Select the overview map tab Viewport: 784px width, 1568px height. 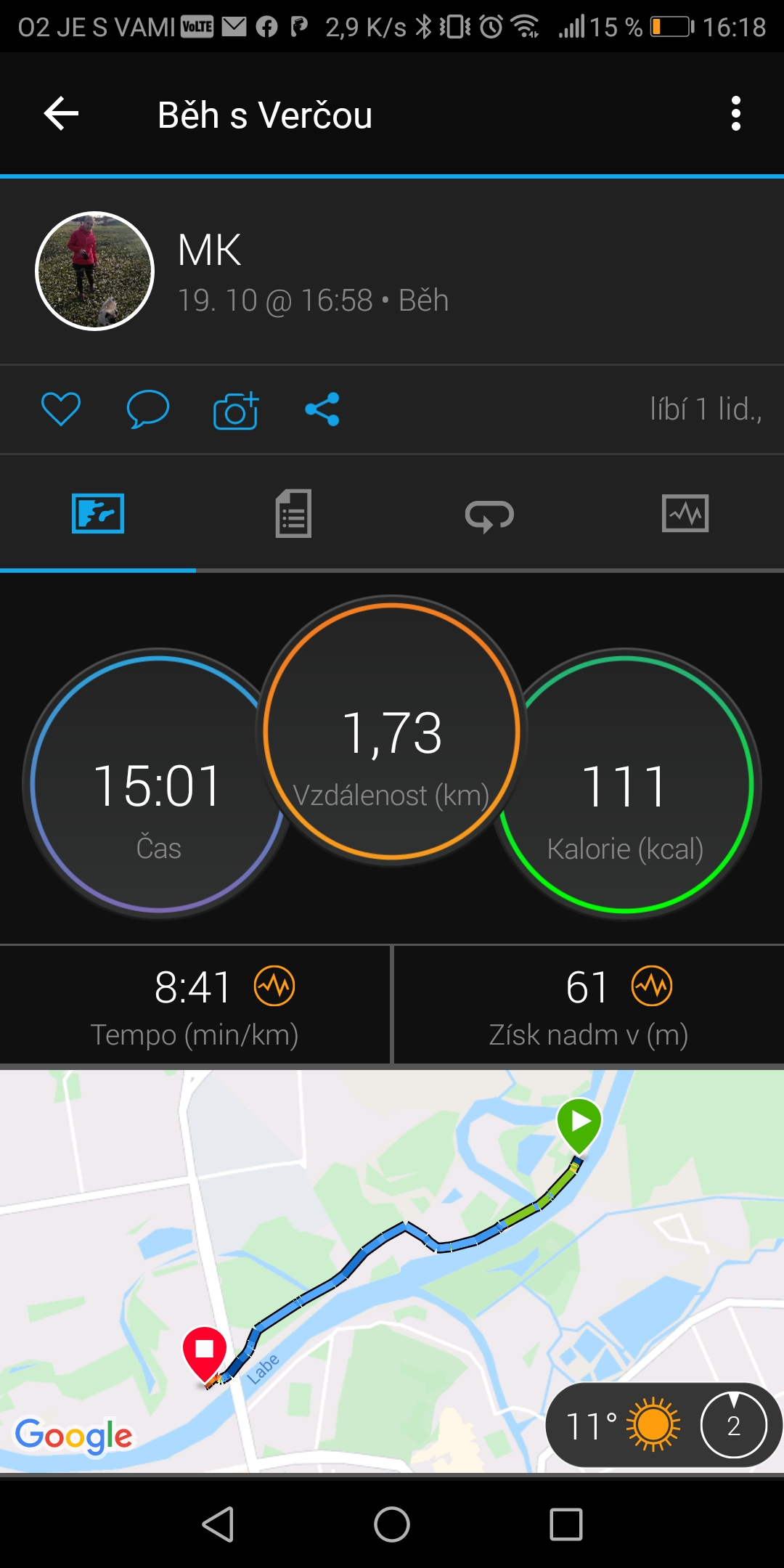(x=98, y=514)
